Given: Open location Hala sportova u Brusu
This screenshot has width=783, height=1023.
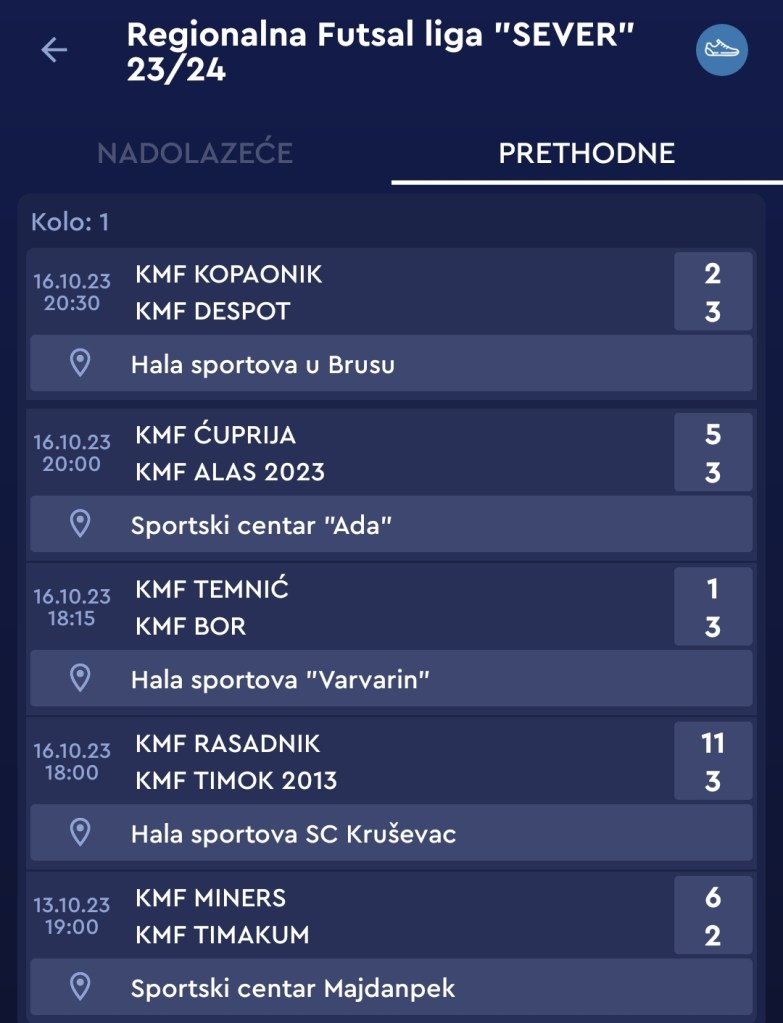Looking at the screenshot, I should coord(390,364).
